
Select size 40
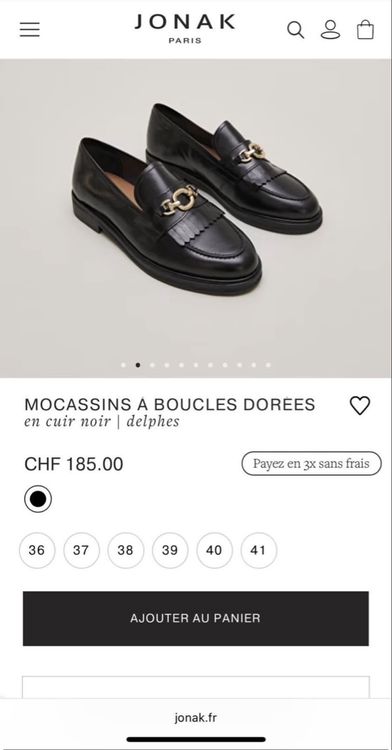pyautogui.click(x=214, y=551)
